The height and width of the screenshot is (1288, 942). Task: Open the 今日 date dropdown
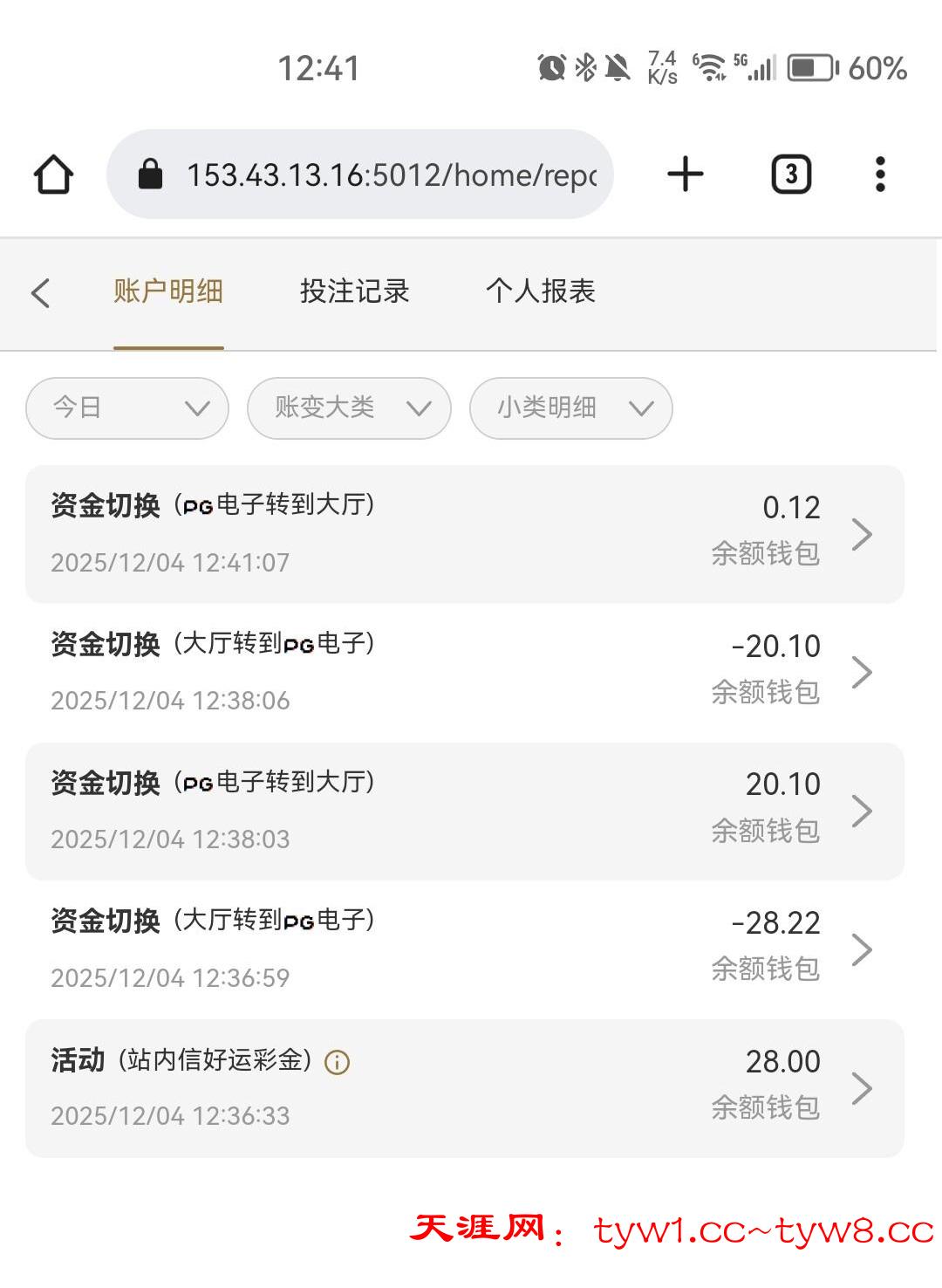127,408
